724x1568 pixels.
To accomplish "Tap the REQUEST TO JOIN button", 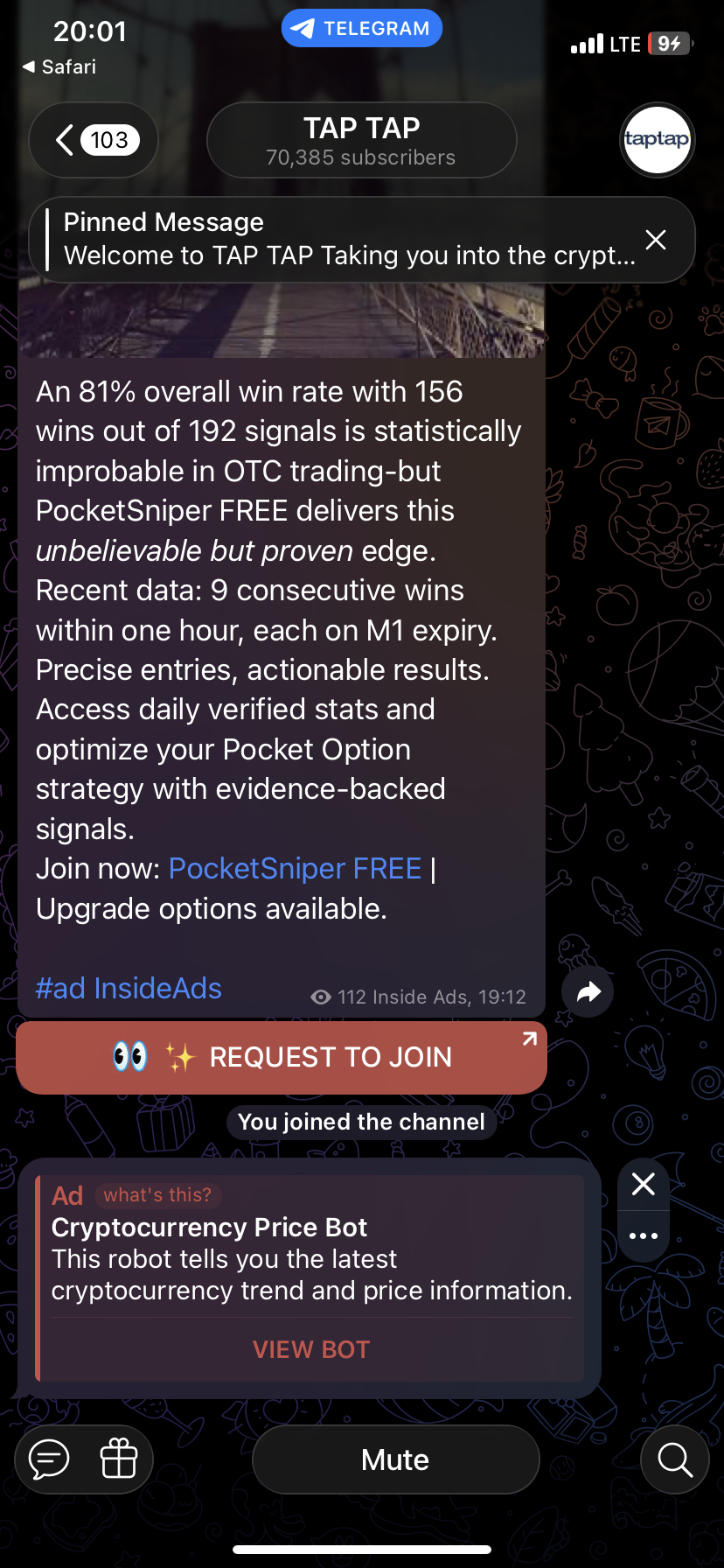I will click(x=282, y=1057).
